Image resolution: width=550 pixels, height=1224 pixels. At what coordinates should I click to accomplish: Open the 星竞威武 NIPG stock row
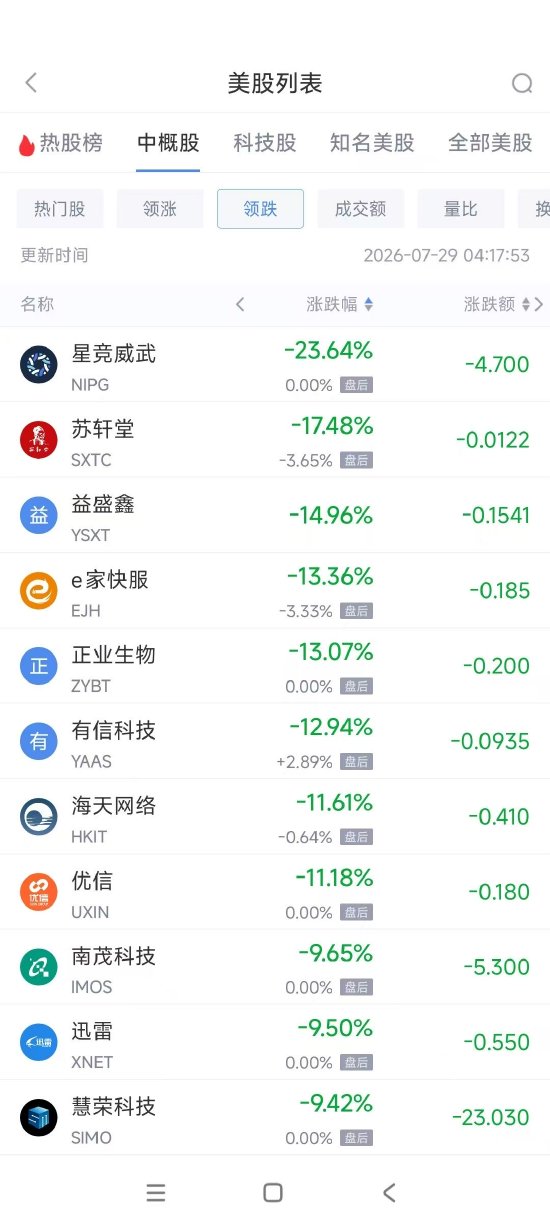[x=275, y=364]
